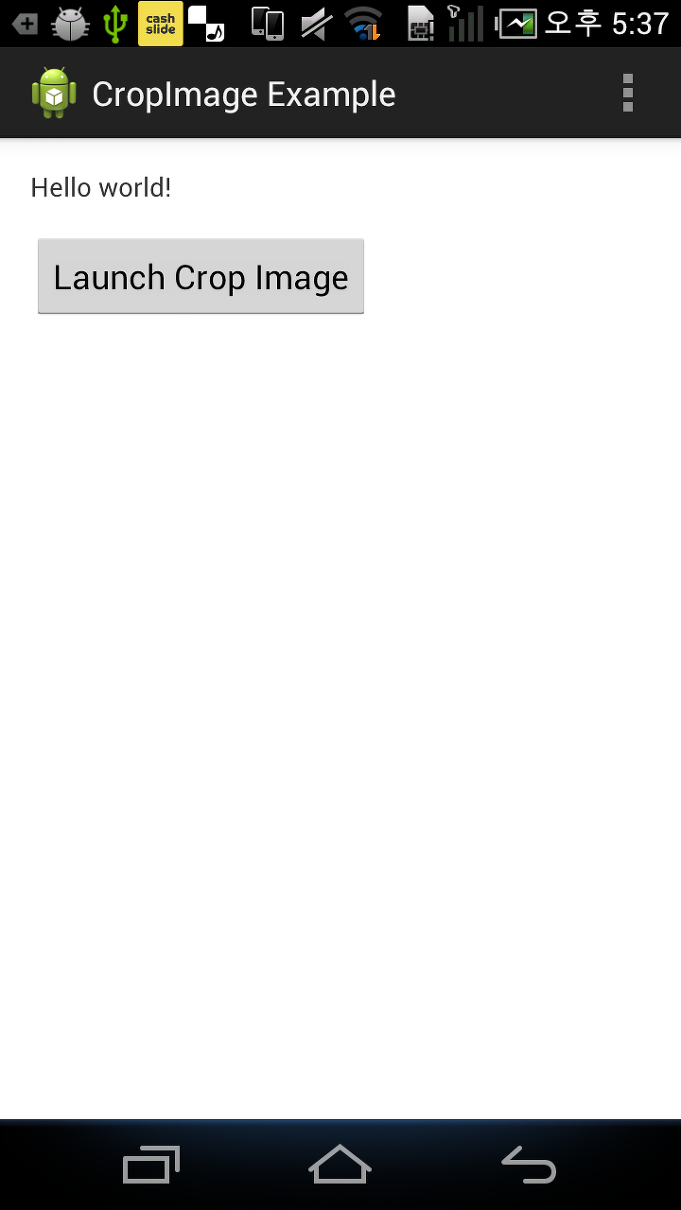Go back using the navigation bar
This screenshot has height=1210, width=681.
(528, 1165)
